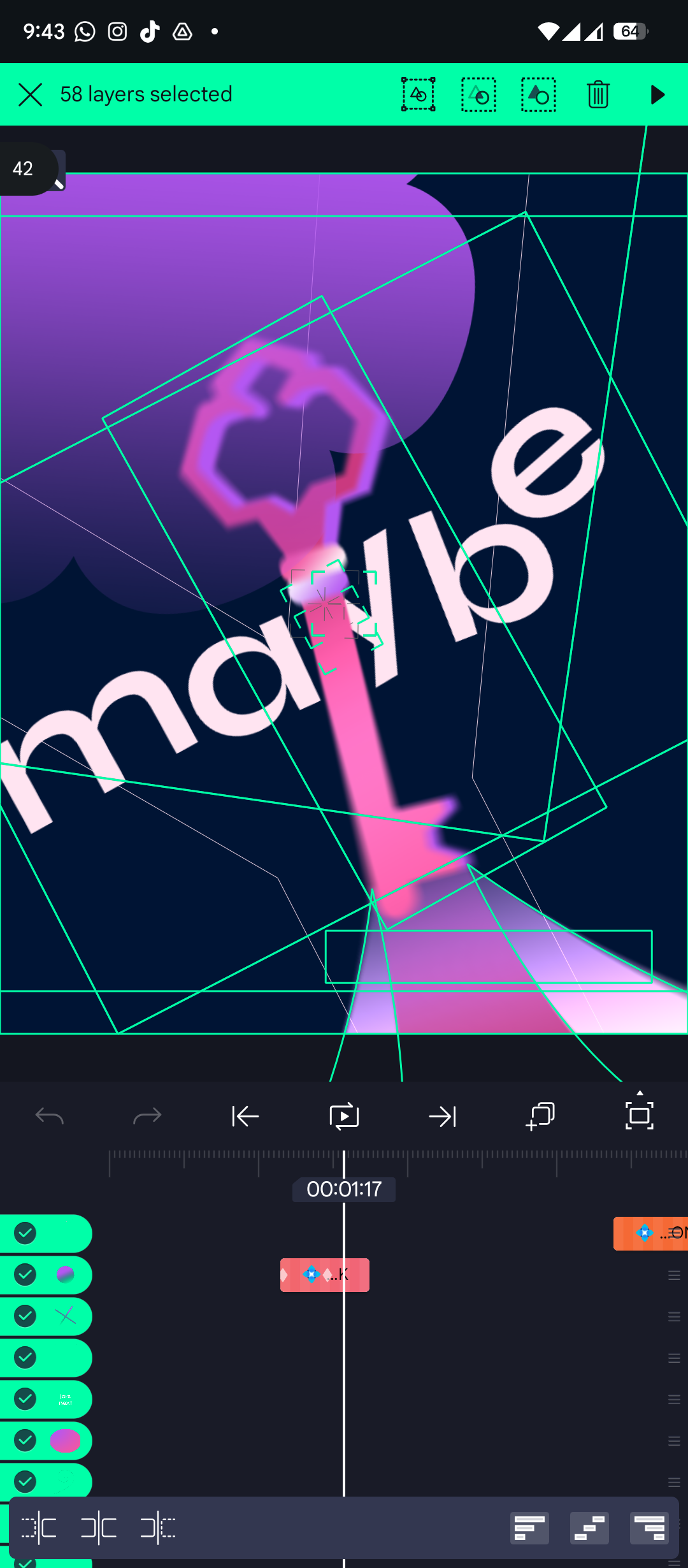Delete the selected layers with trash icon
688x1568 pixels.
[x=598, y=95]
